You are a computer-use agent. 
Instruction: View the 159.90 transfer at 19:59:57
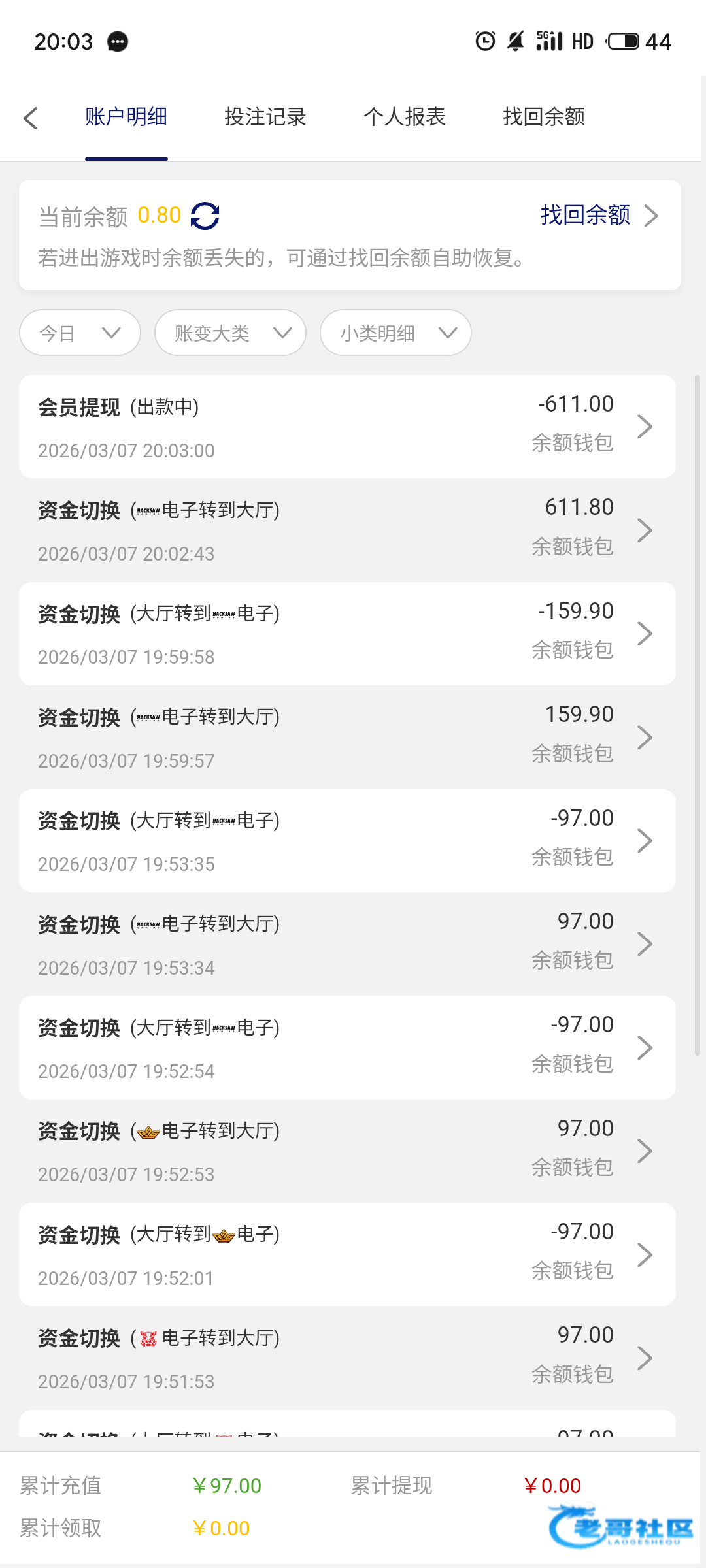[x=347, y=737]
